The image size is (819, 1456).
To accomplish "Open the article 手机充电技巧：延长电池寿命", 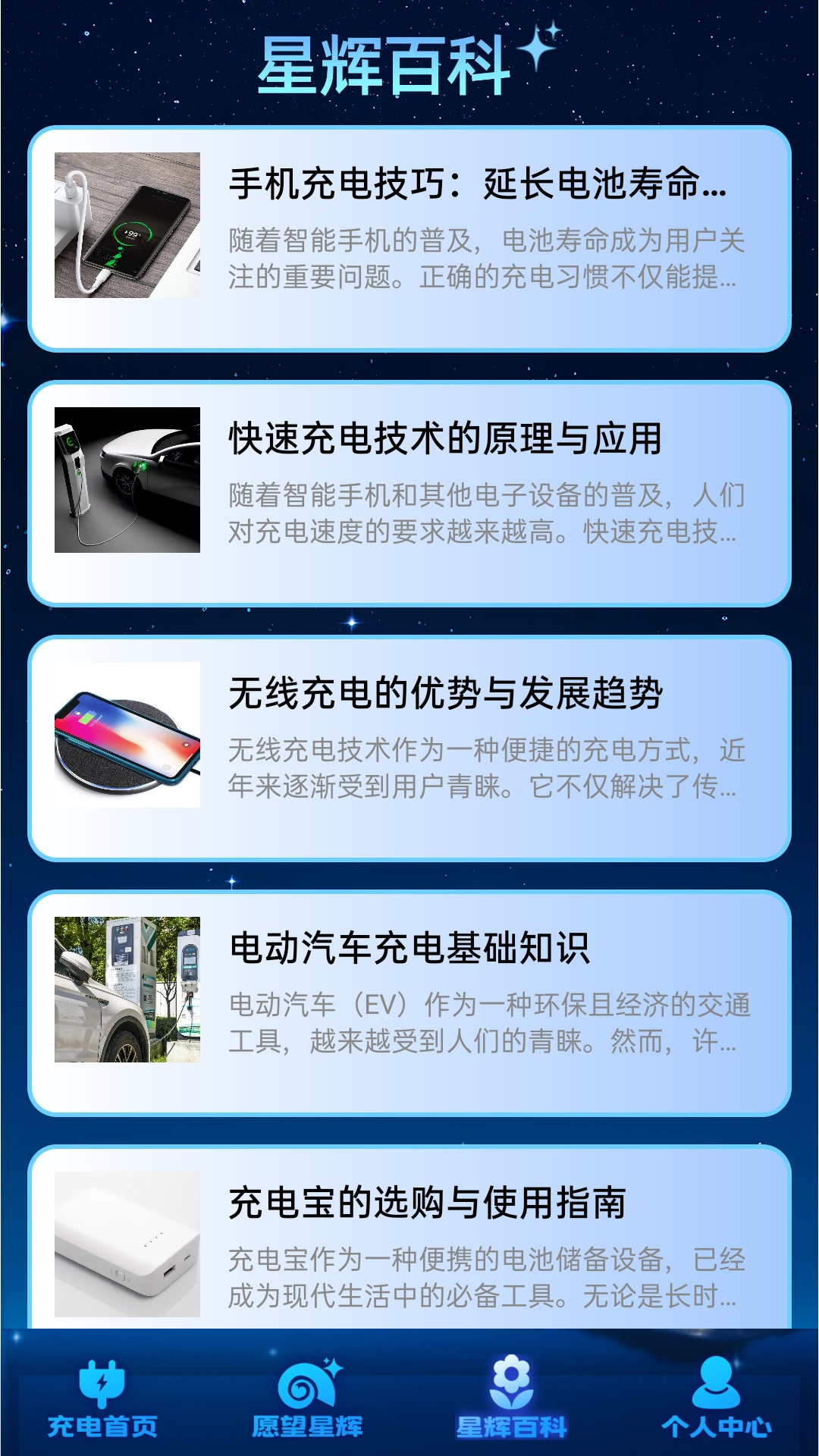I will (x=409, y=239).
